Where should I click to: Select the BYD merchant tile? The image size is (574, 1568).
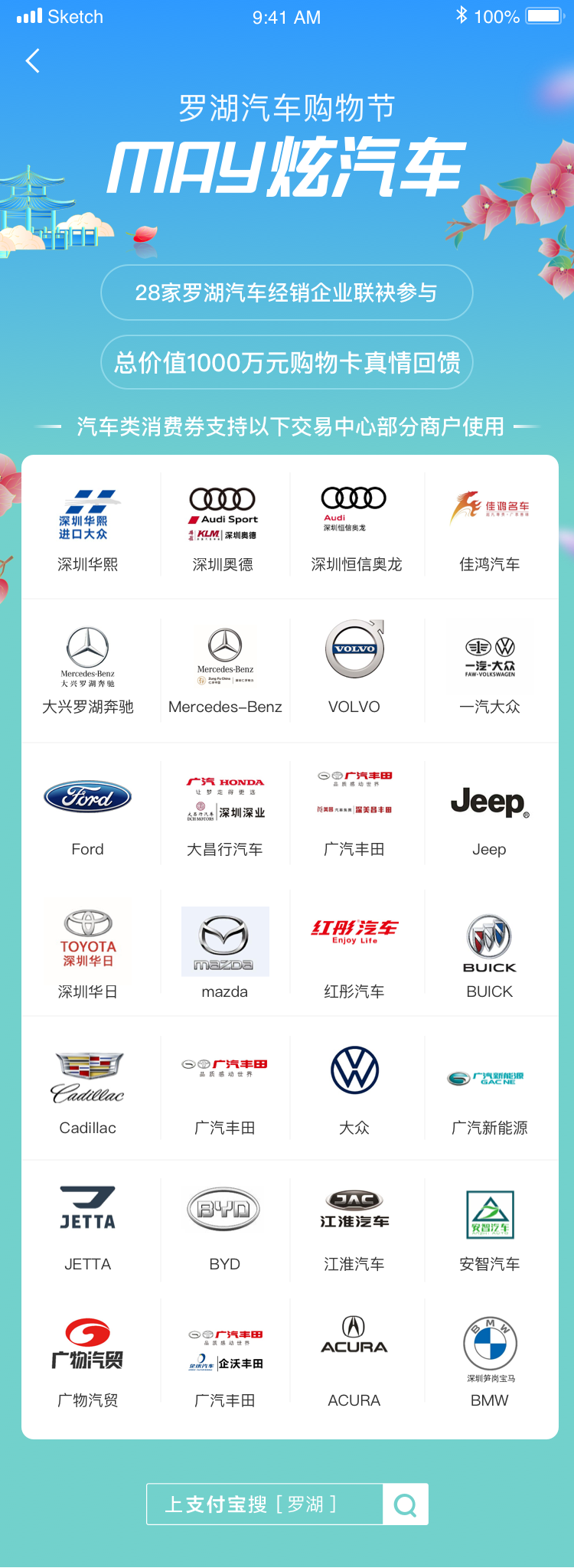pos(225,1225)
